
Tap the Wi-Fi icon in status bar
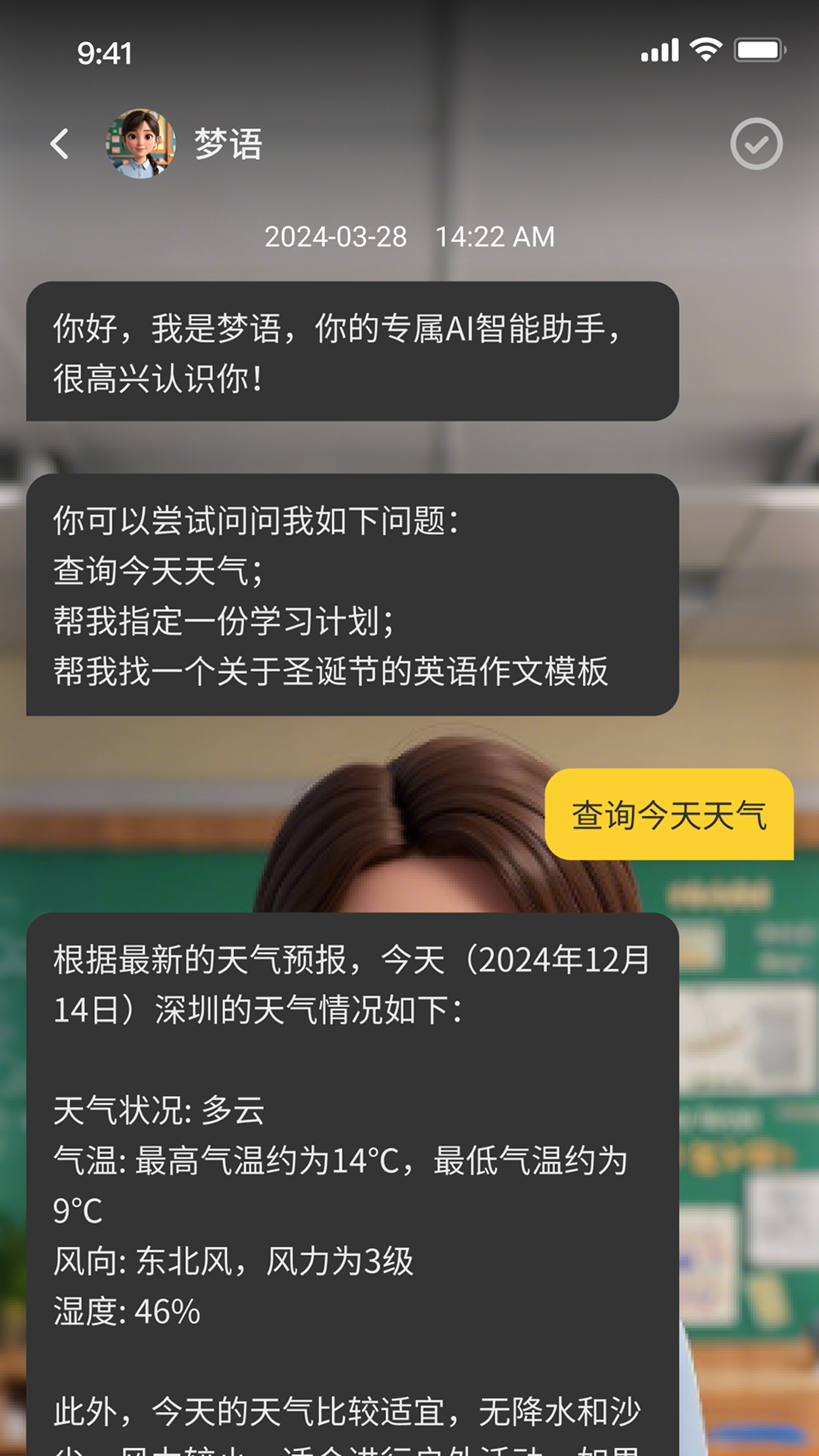click(x=706, y=51)
